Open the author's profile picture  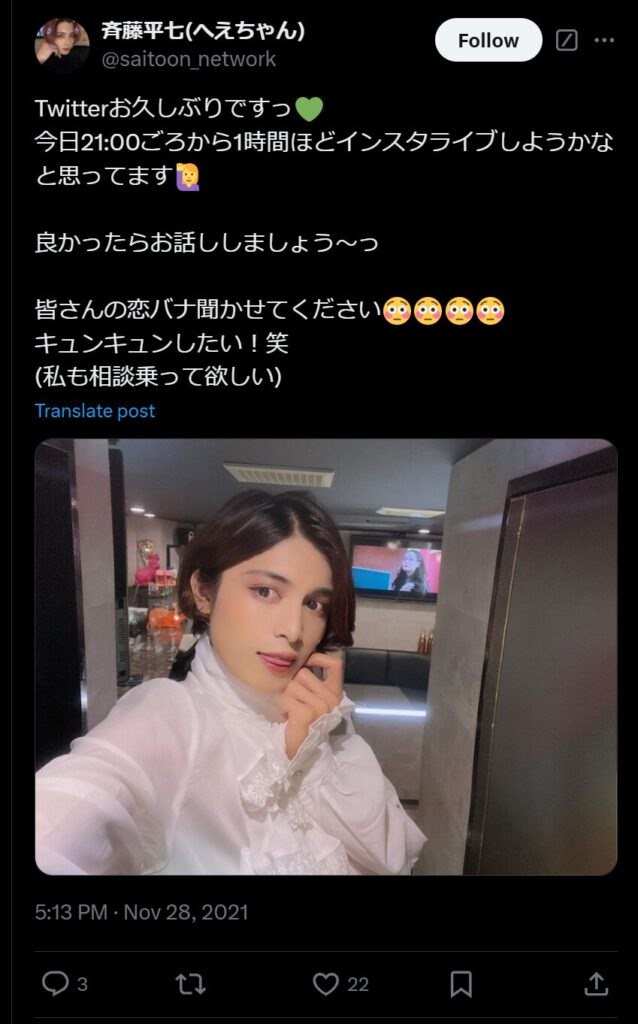tap(62, 44)
